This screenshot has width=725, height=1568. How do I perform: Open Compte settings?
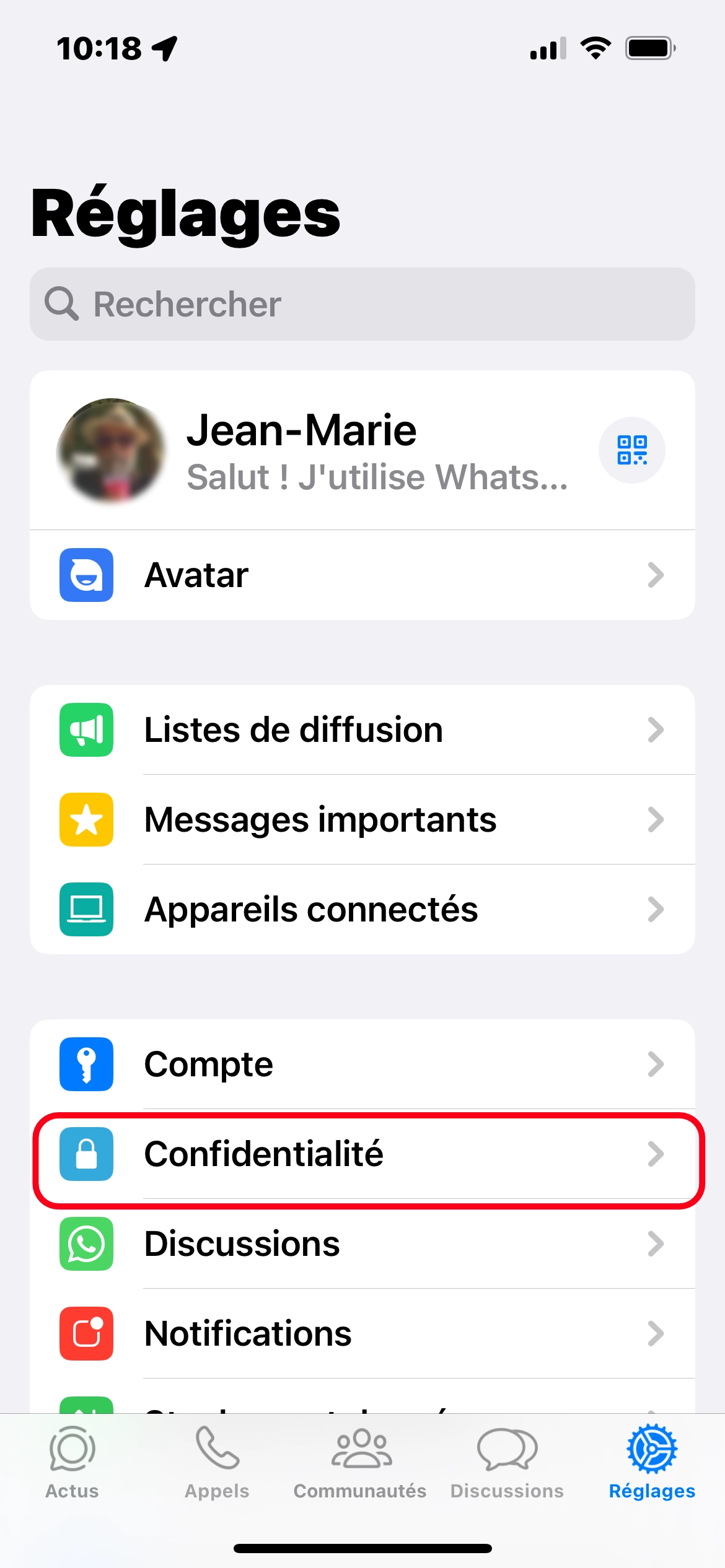[x=362, y=1064]
